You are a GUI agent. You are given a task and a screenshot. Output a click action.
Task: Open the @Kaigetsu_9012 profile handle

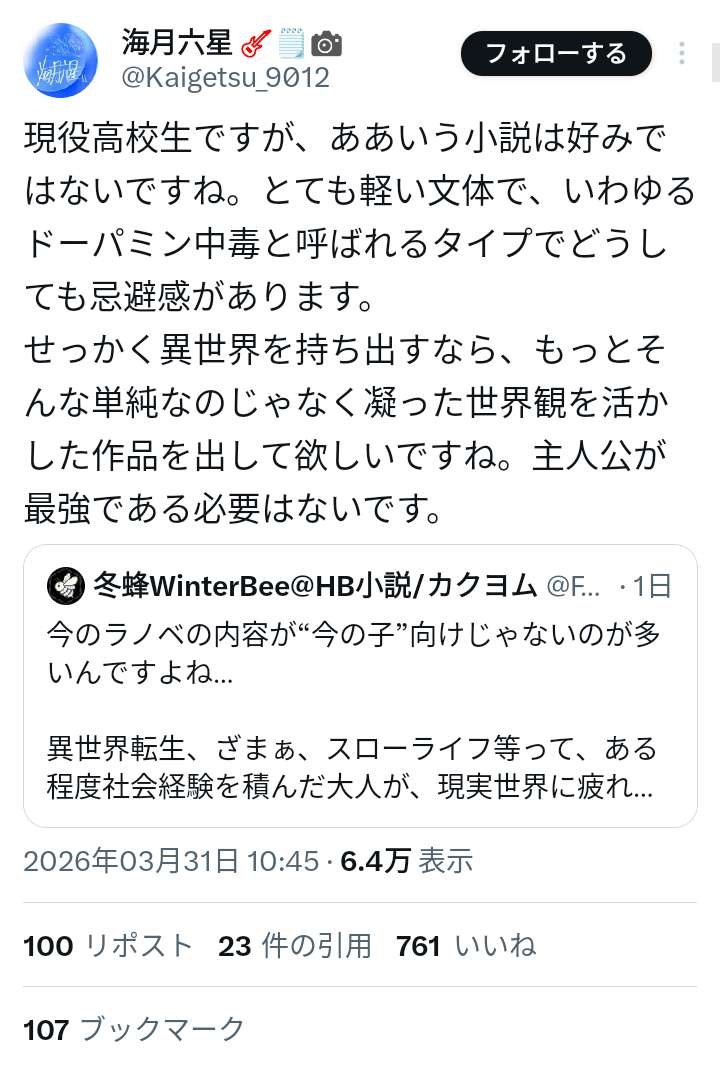(225, 77)
